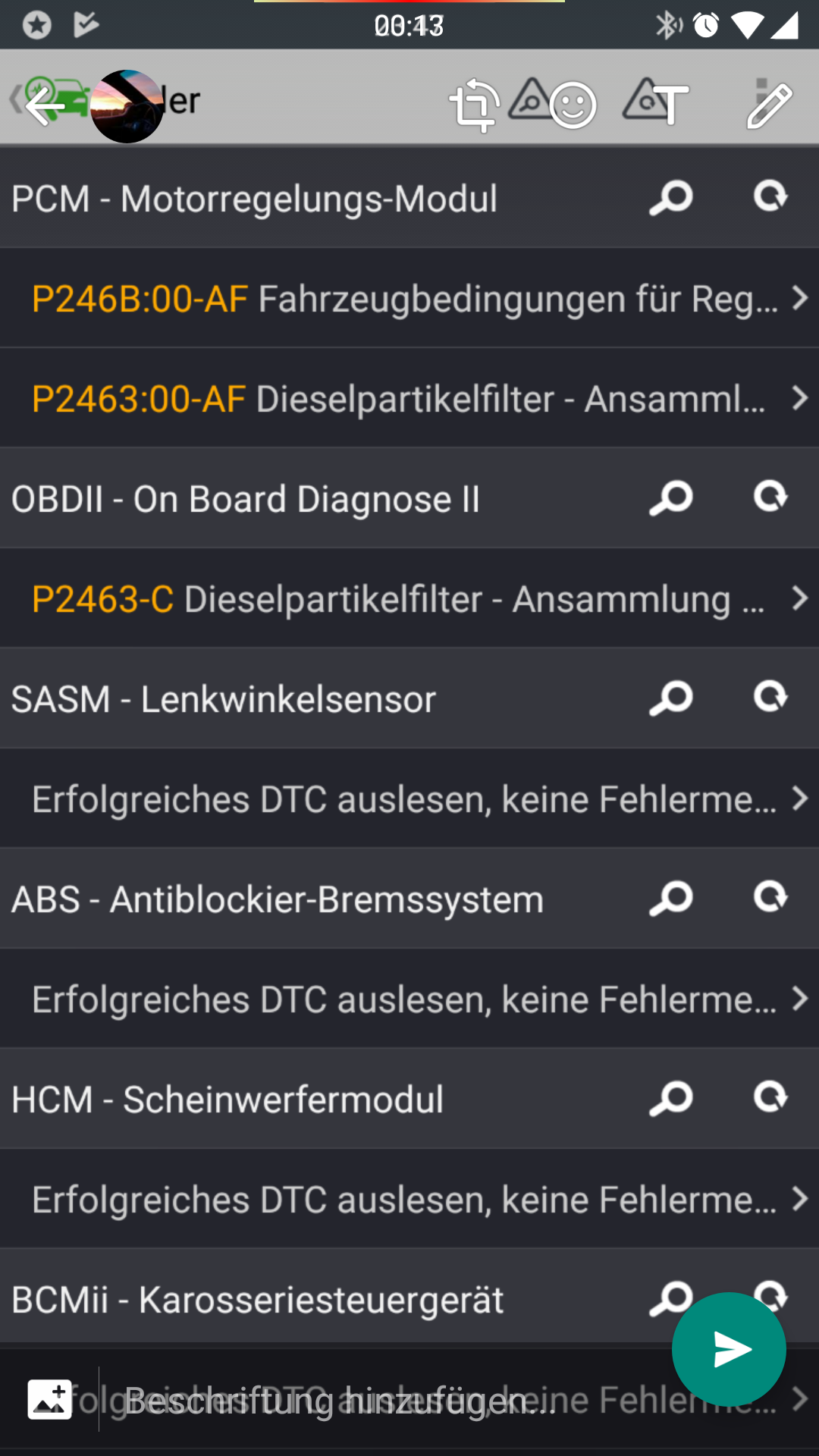The height and width of the screenshot is (1456, 819).
Task: Add a sticker or emoji
Action: point(573,105)
